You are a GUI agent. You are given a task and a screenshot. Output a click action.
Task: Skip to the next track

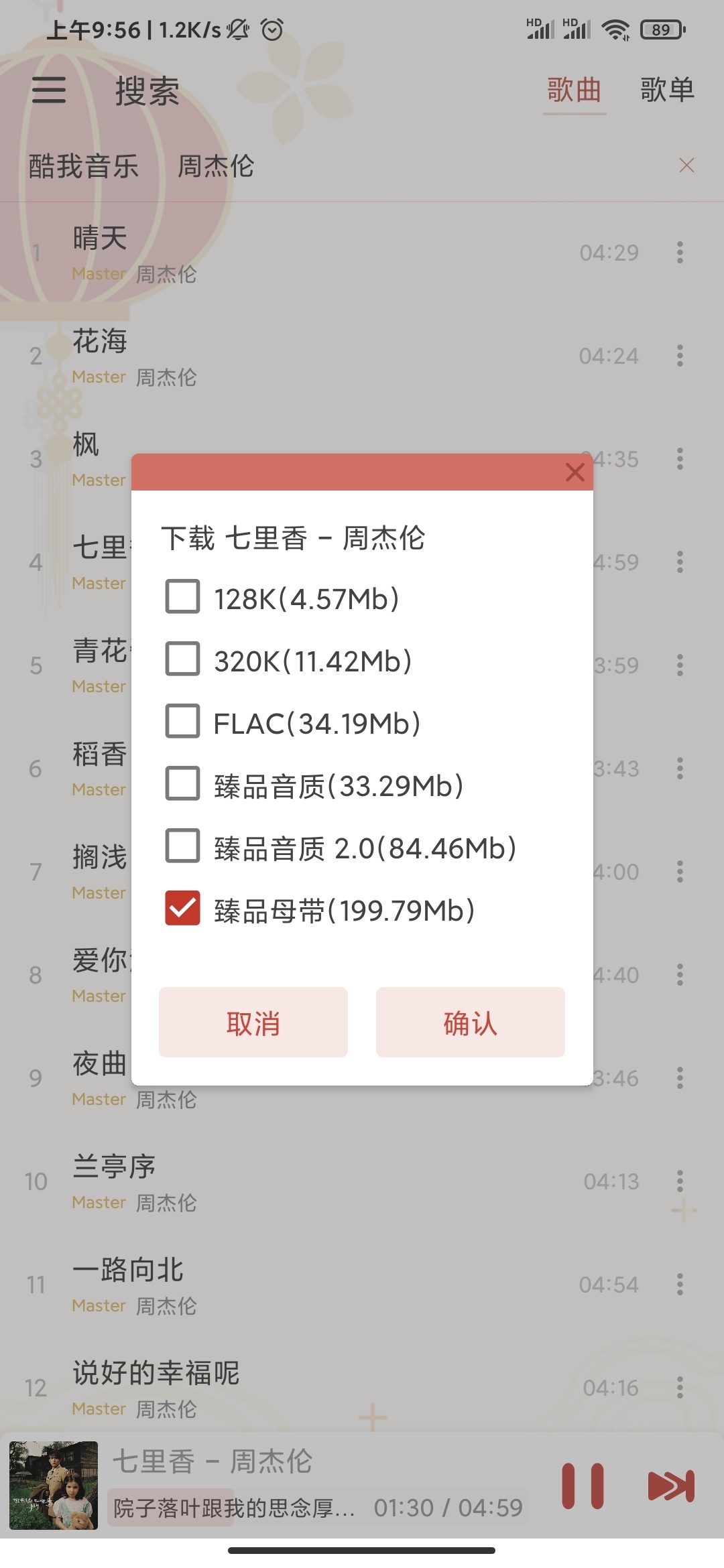coord(670,1486)
